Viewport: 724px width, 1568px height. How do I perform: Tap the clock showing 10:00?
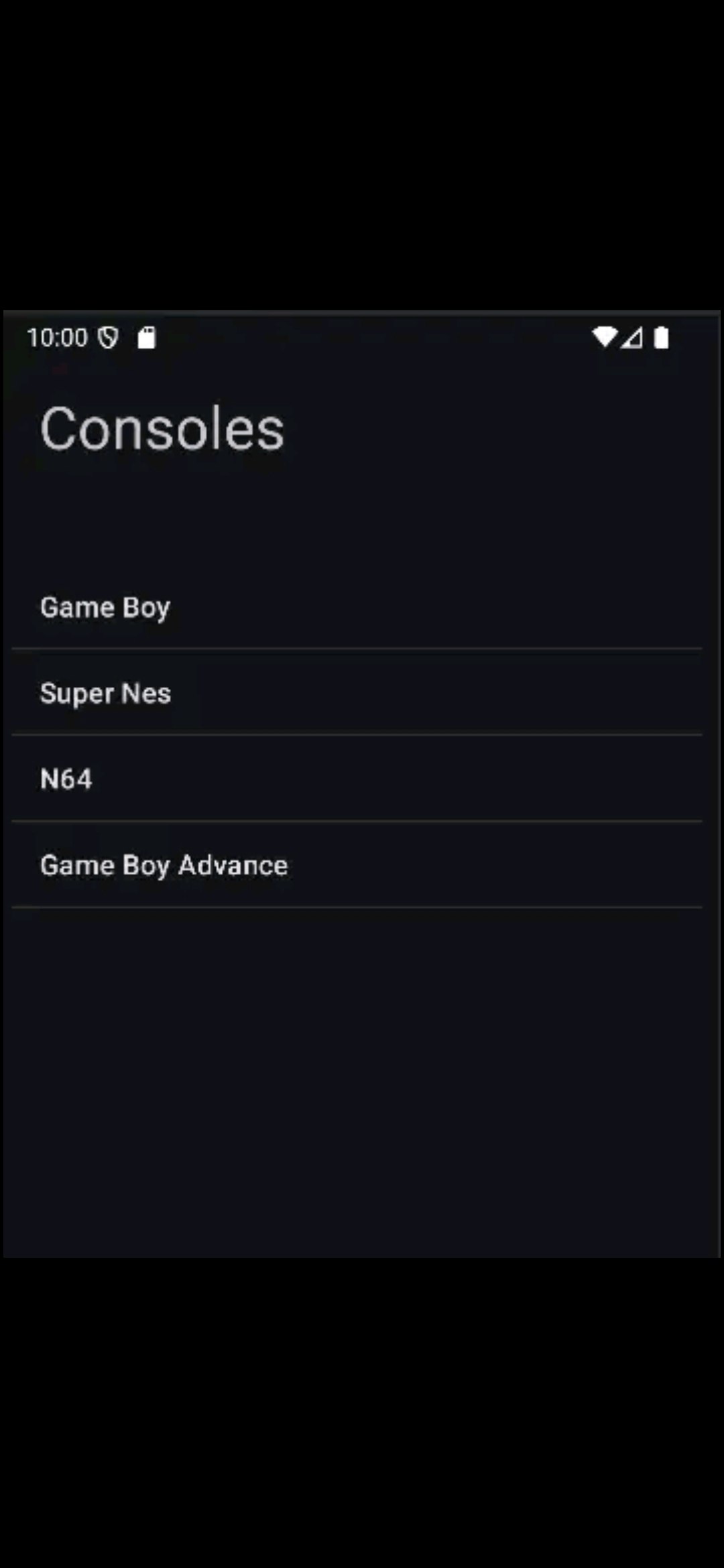[57, 337]
